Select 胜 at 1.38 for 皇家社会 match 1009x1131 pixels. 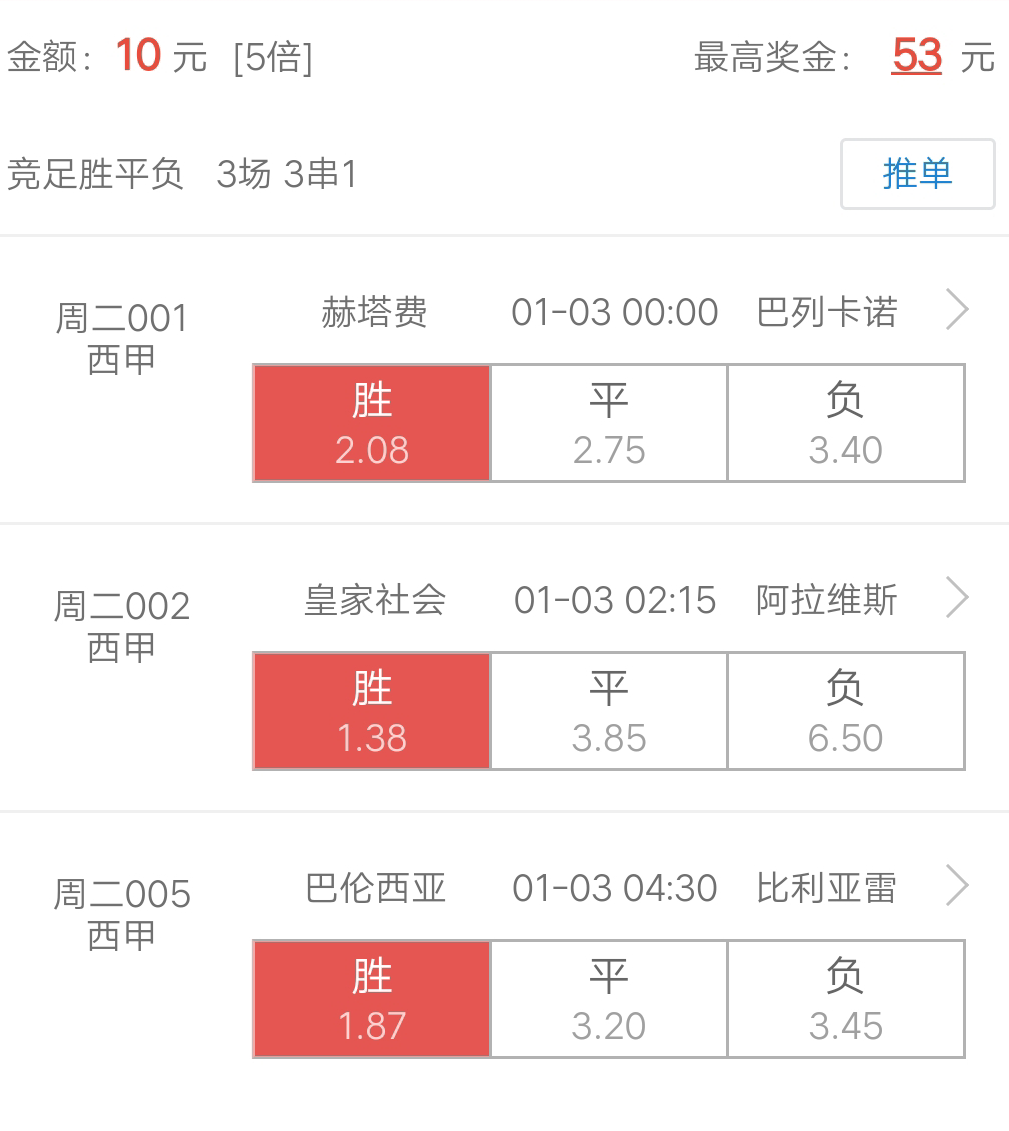click(372, 711)
